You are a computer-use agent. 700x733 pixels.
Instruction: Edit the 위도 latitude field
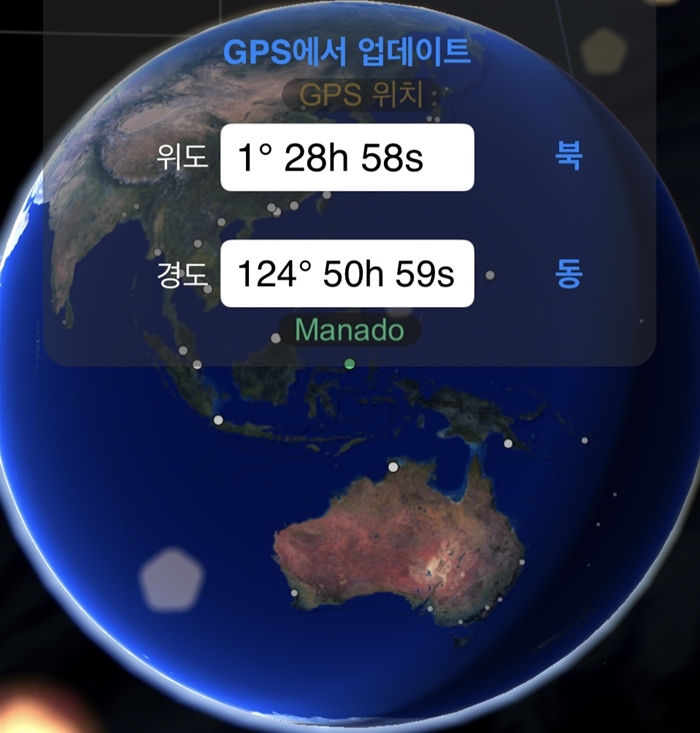coord(346,157)
